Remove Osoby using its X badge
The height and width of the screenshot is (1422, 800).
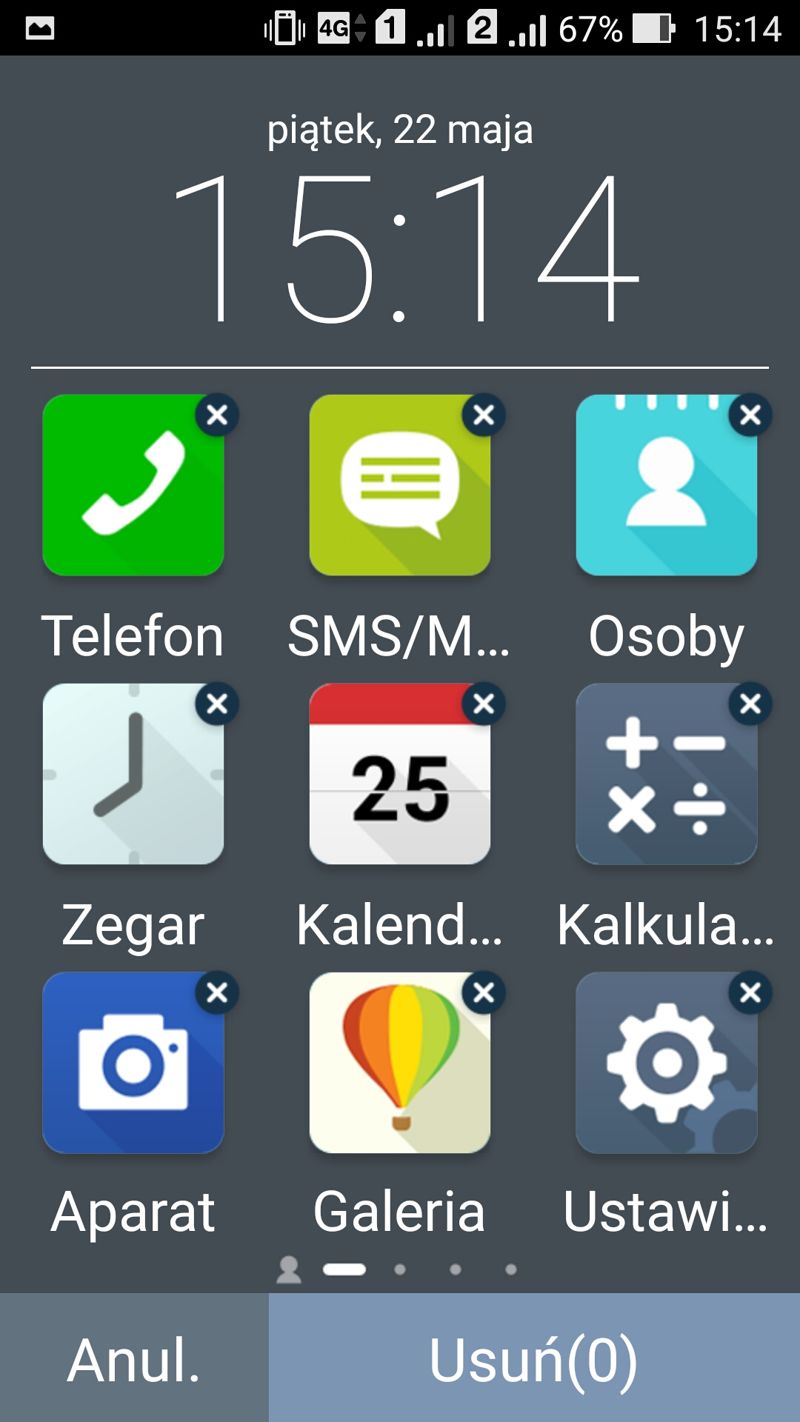tap(751, 414)
